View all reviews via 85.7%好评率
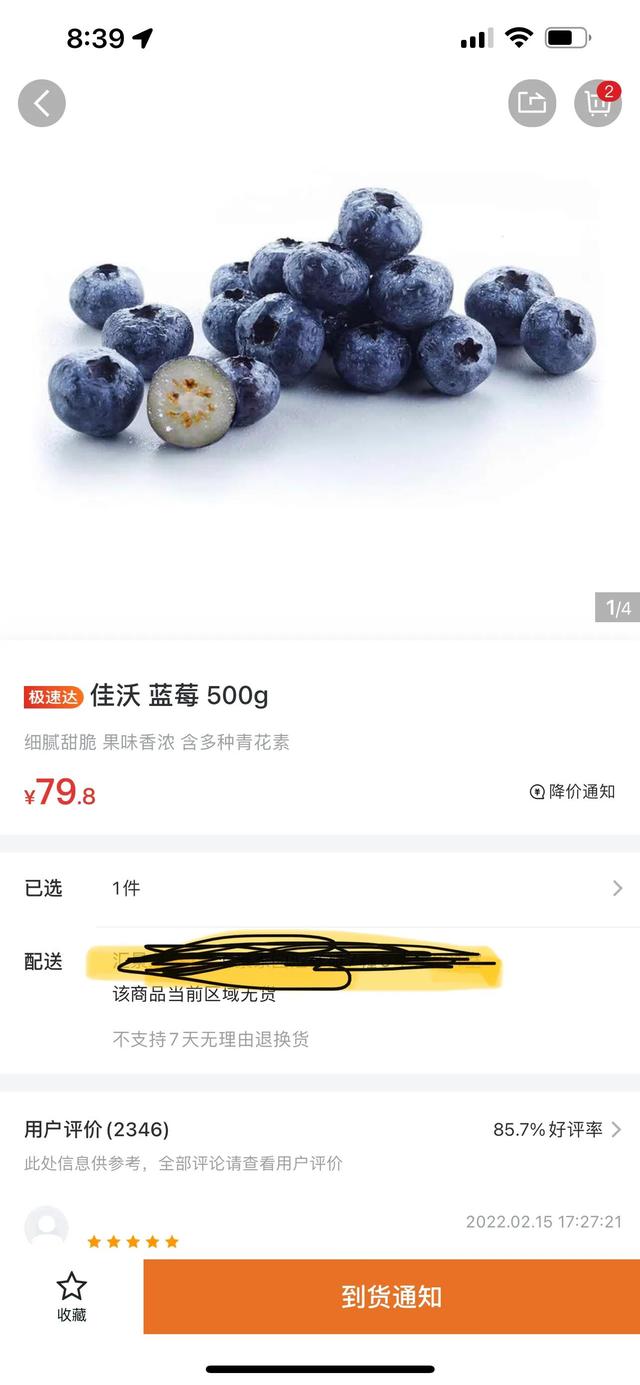This screenshot has height=1385, width=640. point(556,1130)
